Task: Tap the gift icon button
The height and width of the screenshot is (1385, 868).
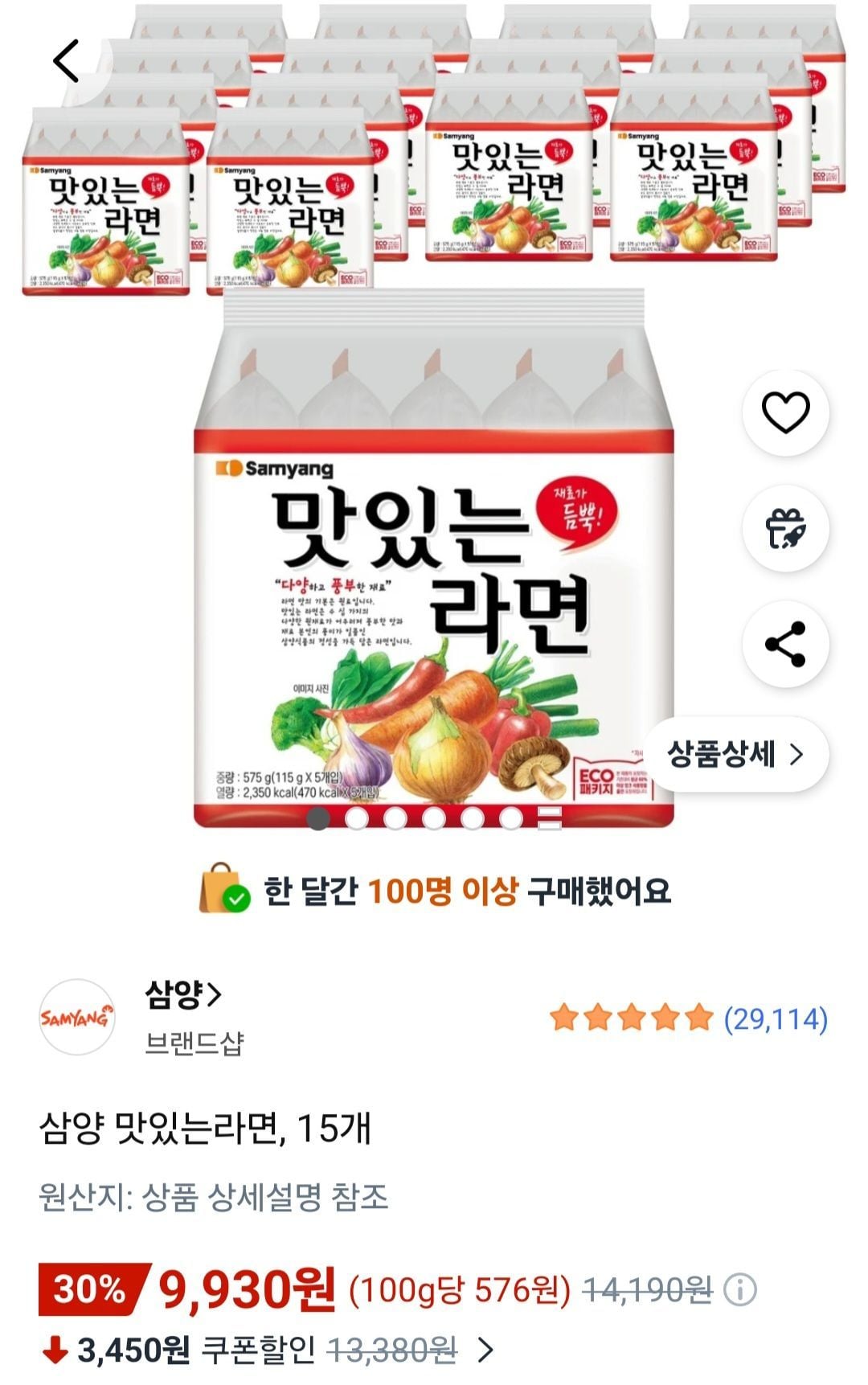Action: pyautogui.click(x=785, y=528)
